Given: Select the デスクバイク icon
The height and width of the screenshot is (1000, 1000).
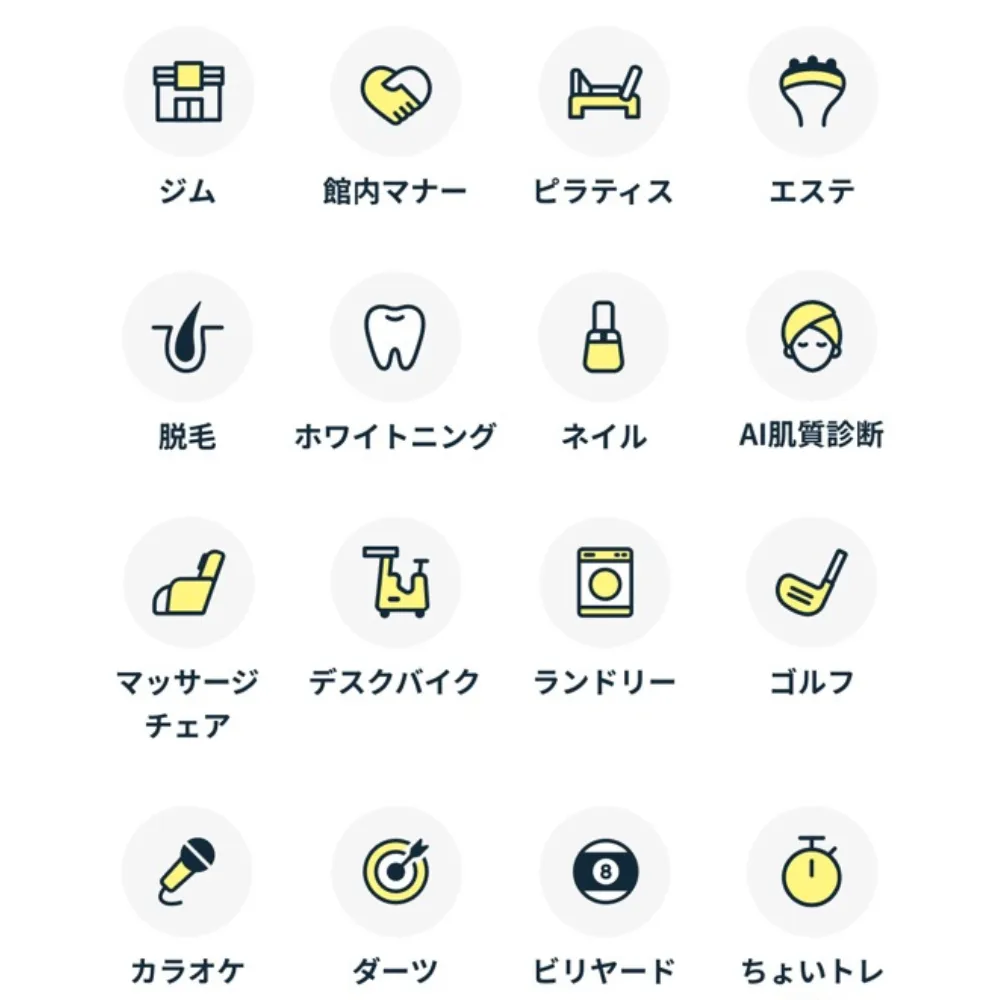Looking at the screenshot, I should 395,582.
